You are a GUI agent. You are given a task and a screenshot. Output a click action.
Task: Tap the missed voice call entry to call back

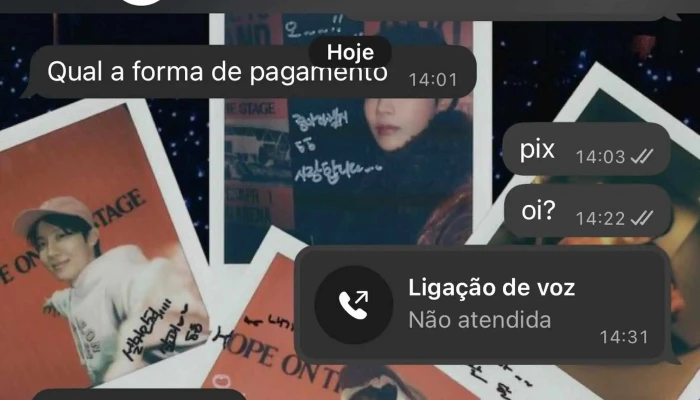pos(481,305)
